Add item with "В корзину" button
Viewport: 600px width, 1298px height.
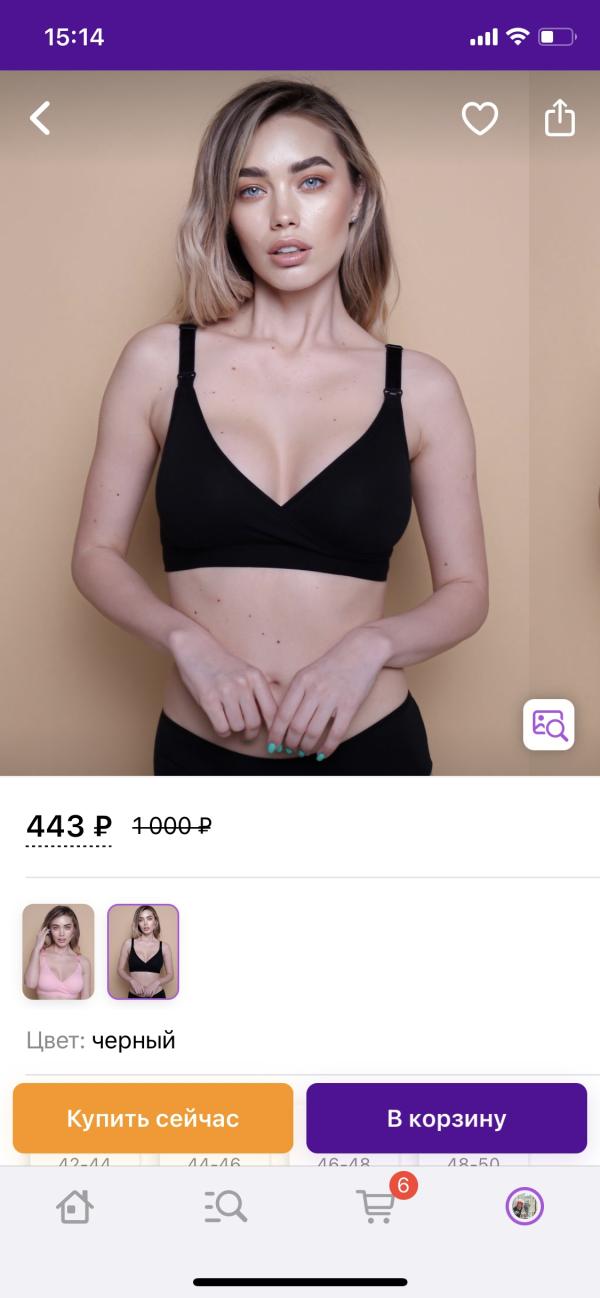[446, 1118]
